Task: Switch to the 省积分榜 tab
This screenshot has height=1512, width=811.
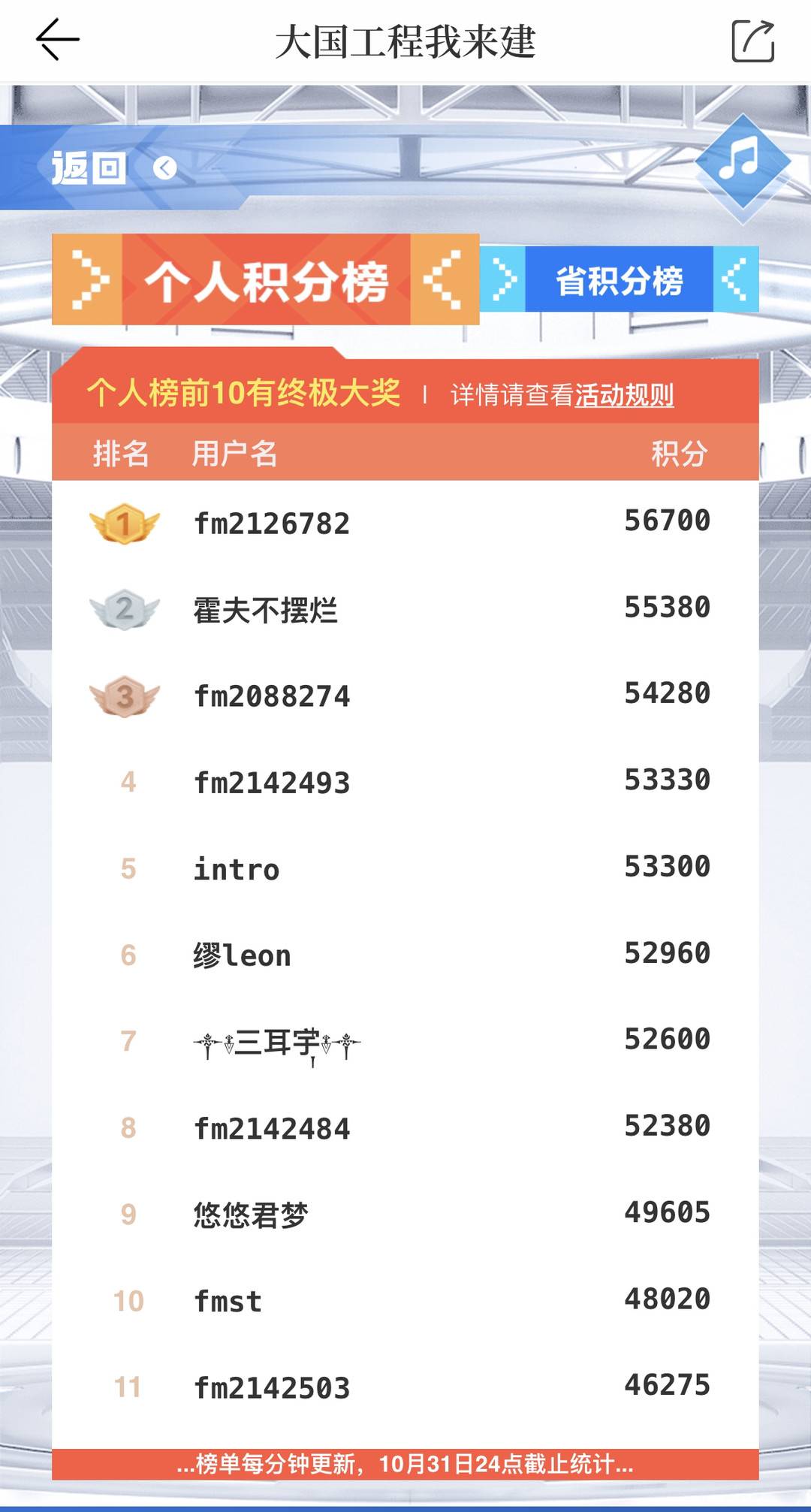Action: 619,279
